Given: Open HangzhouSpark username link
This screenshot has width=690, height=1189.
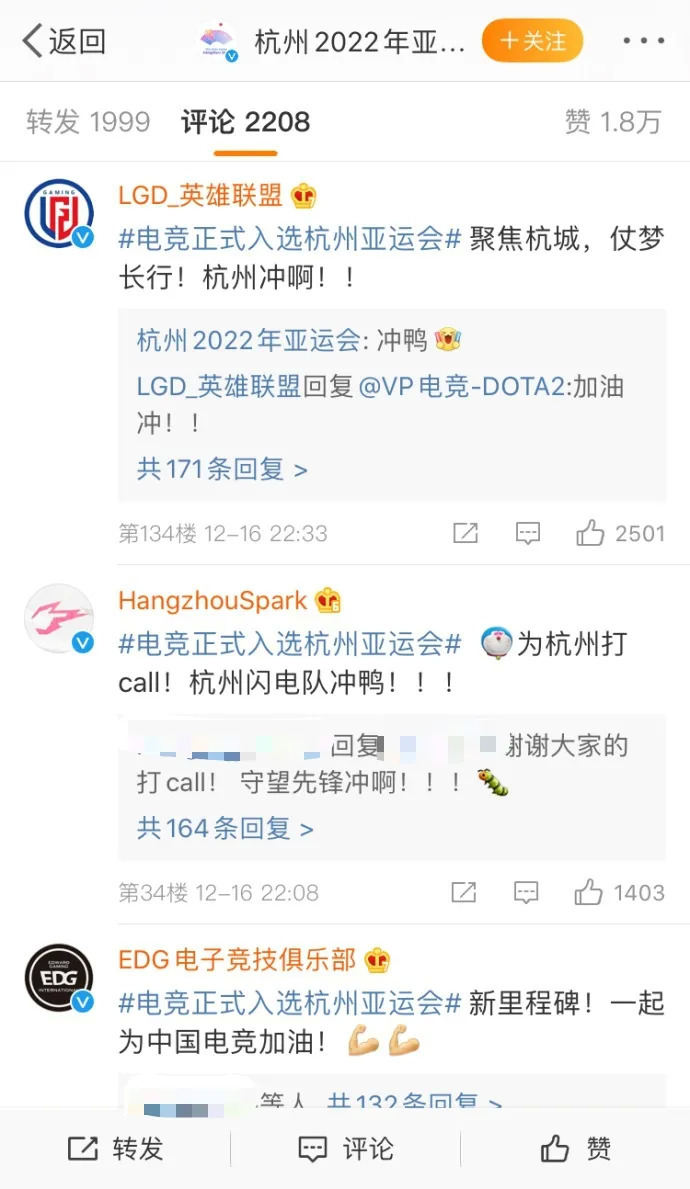Looking at the screenshot, I should coord(212,600).
